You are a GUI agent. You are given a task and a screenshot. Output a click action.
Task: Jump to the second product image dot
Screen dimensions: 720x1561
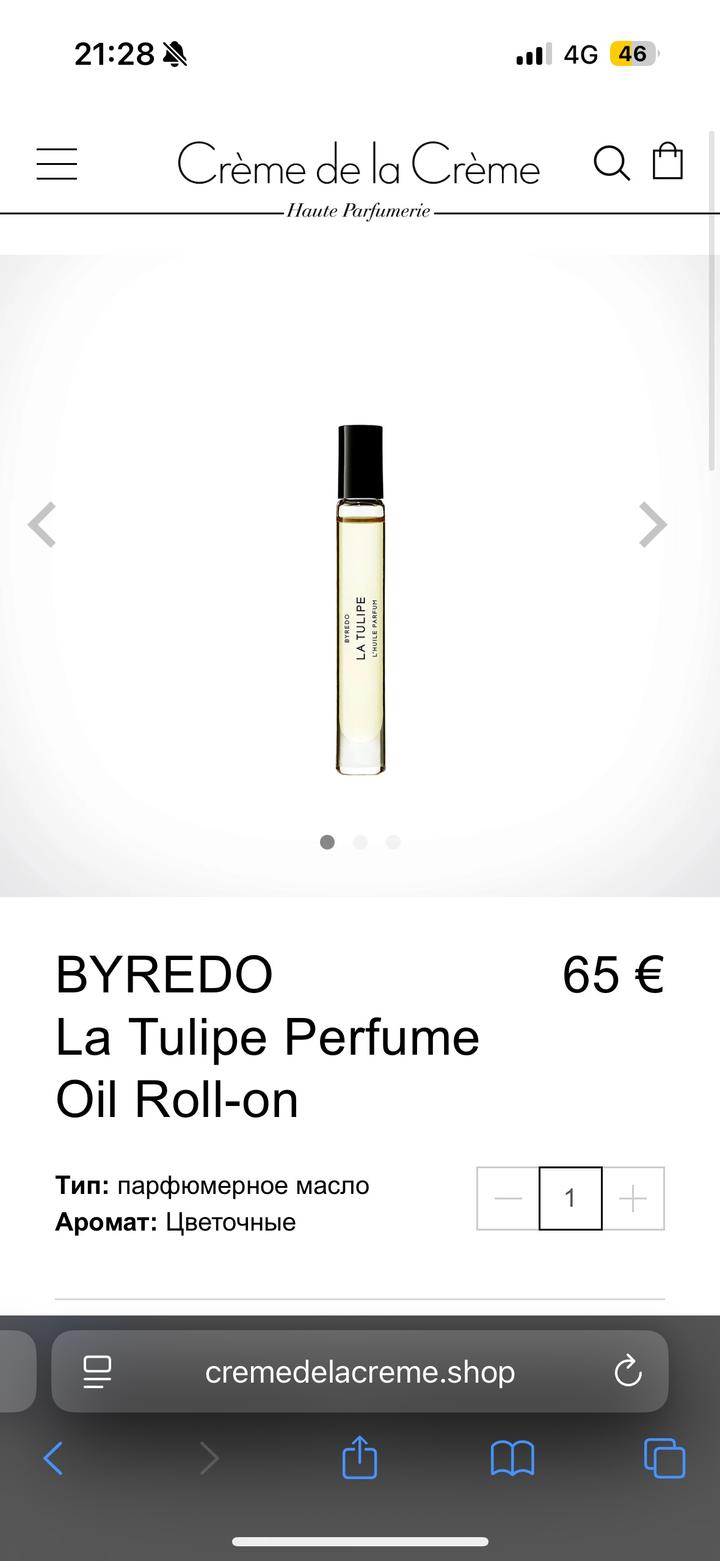pyautogui.click(x=360, y=842)
